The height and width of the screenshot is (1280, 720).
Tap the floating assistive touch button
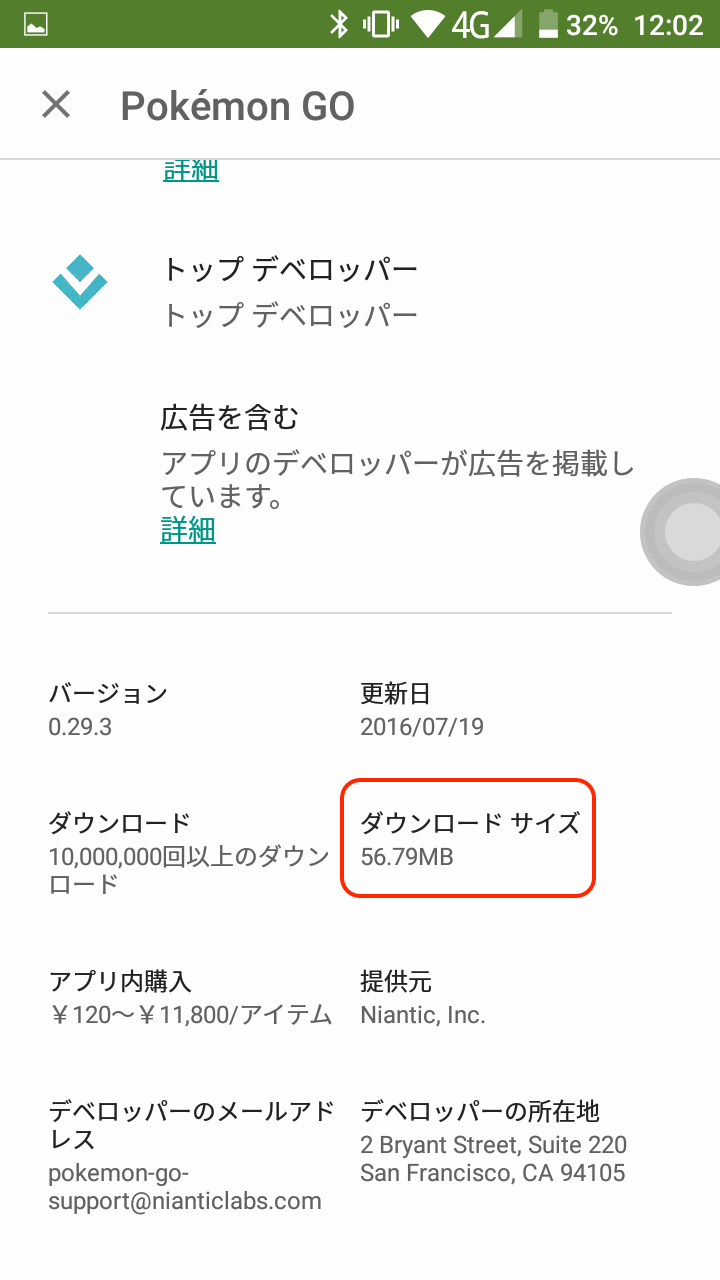(688, 531)
